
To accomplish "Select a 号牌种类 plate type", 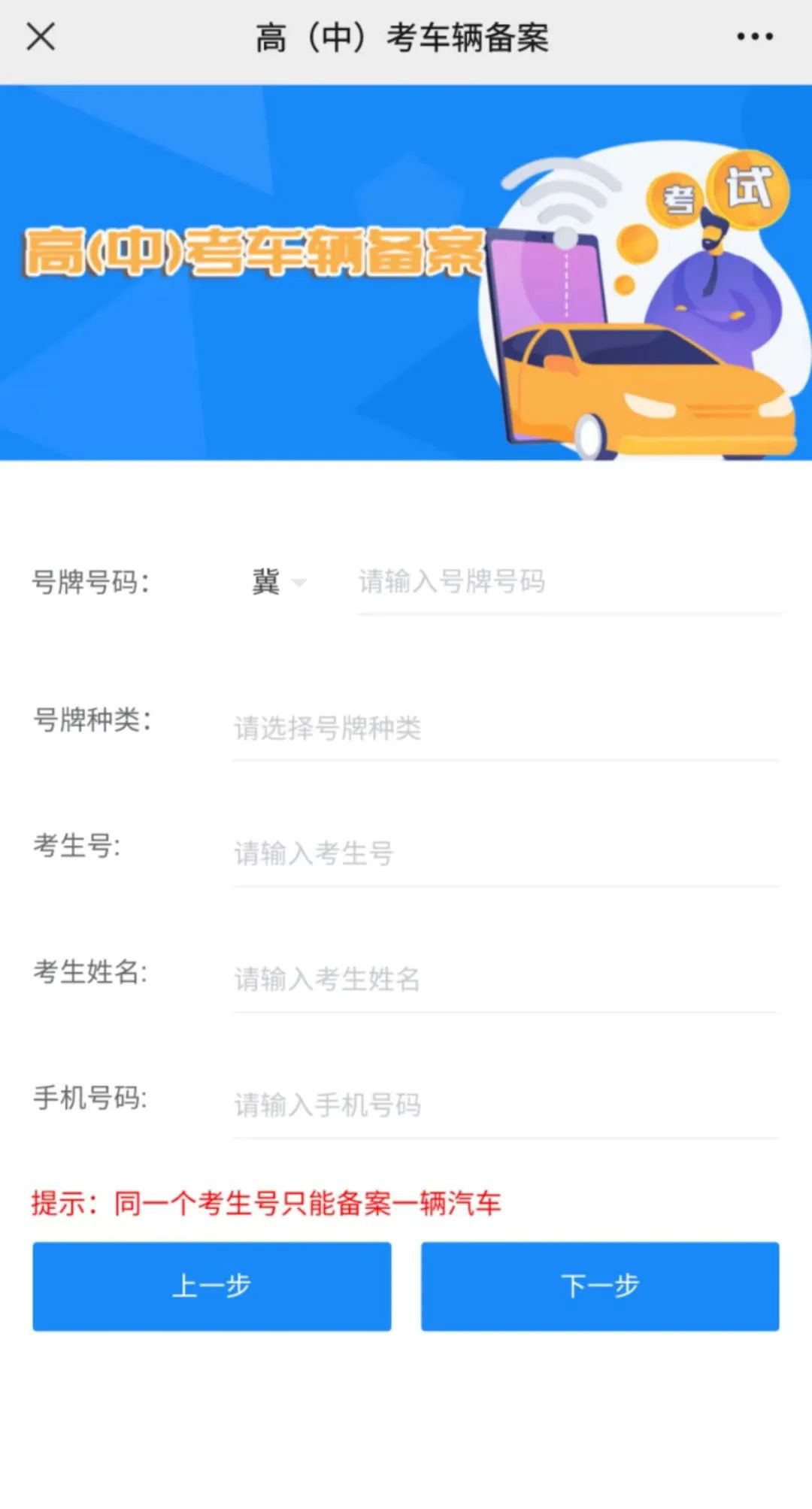I will (x=504, y=728).
